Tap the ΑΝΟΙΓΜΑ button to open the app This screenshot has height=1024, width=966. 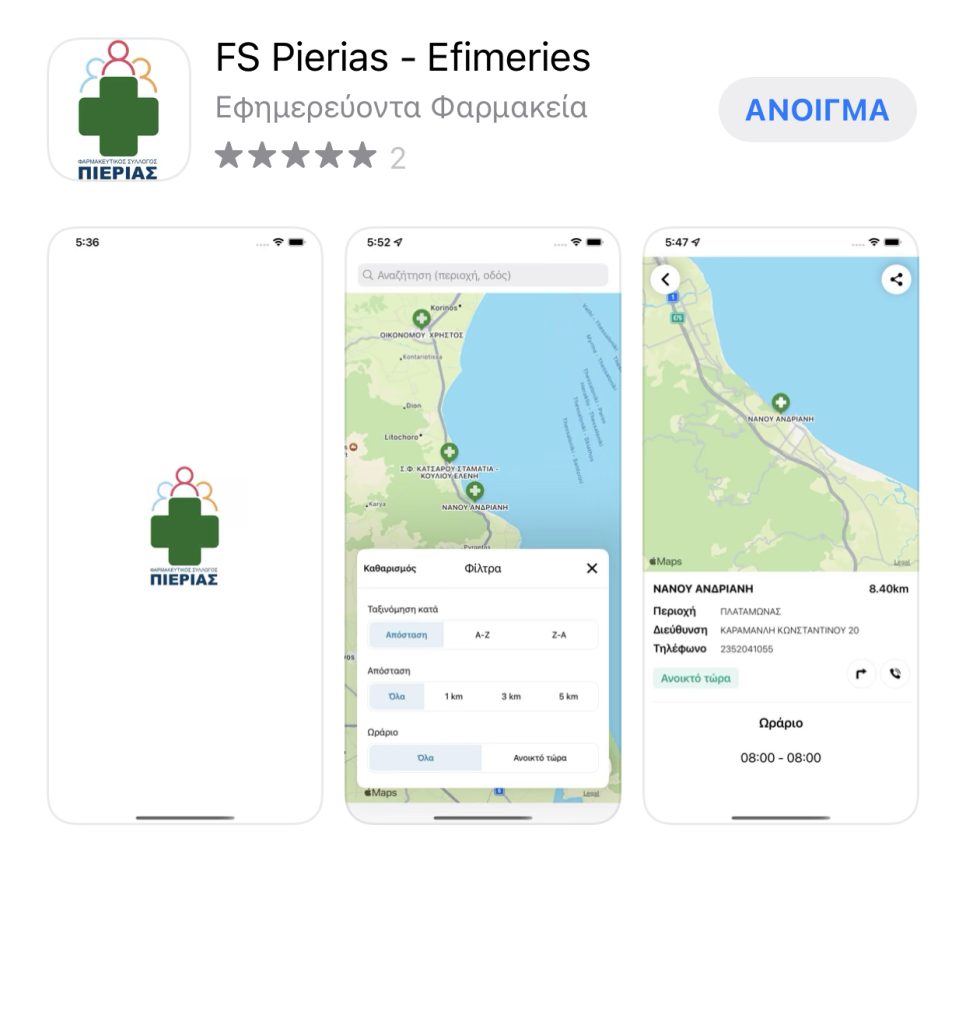coord(817,110)
